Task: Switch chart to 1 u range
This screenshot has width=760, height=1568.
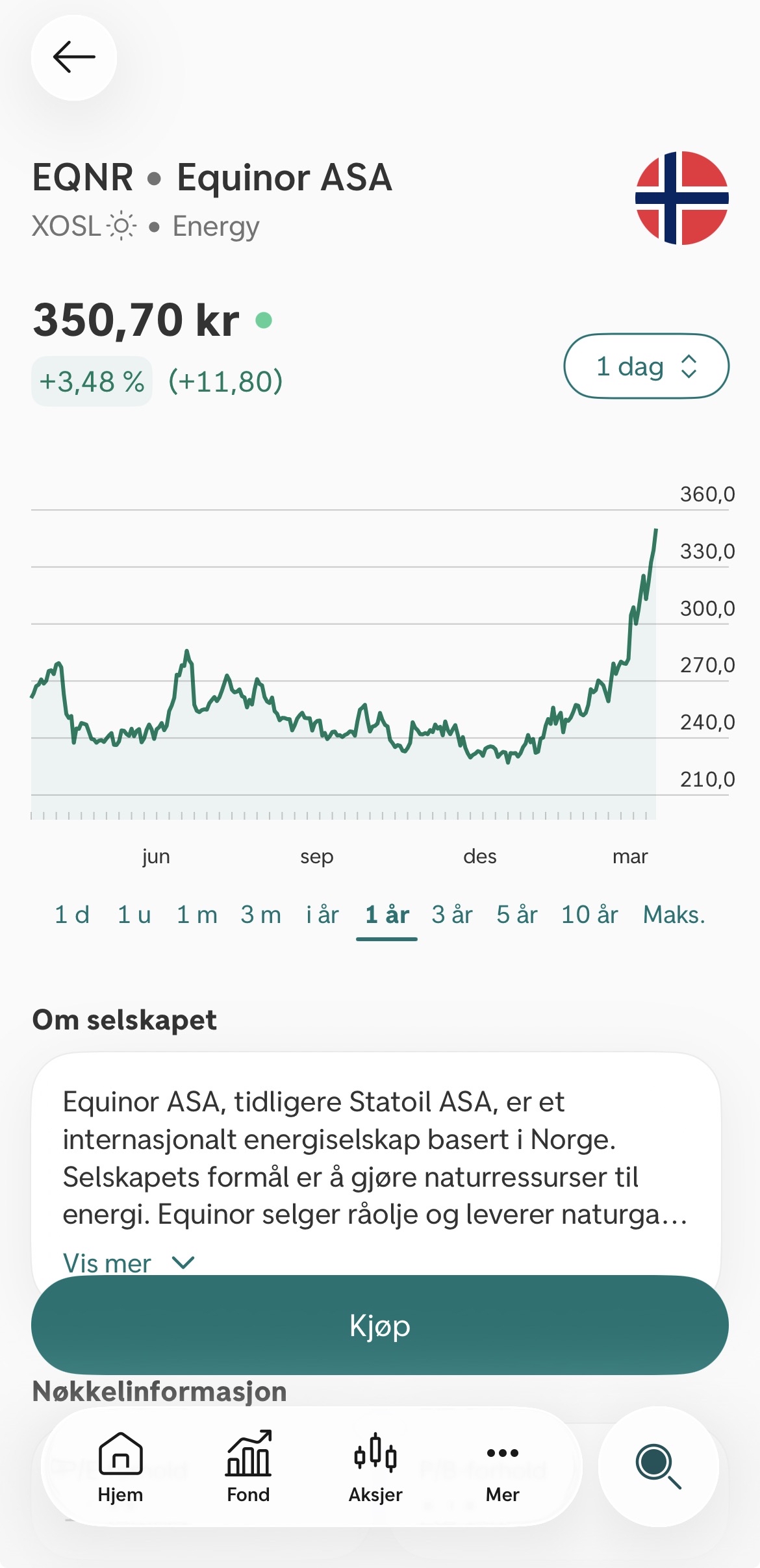Action: point(134,915)
